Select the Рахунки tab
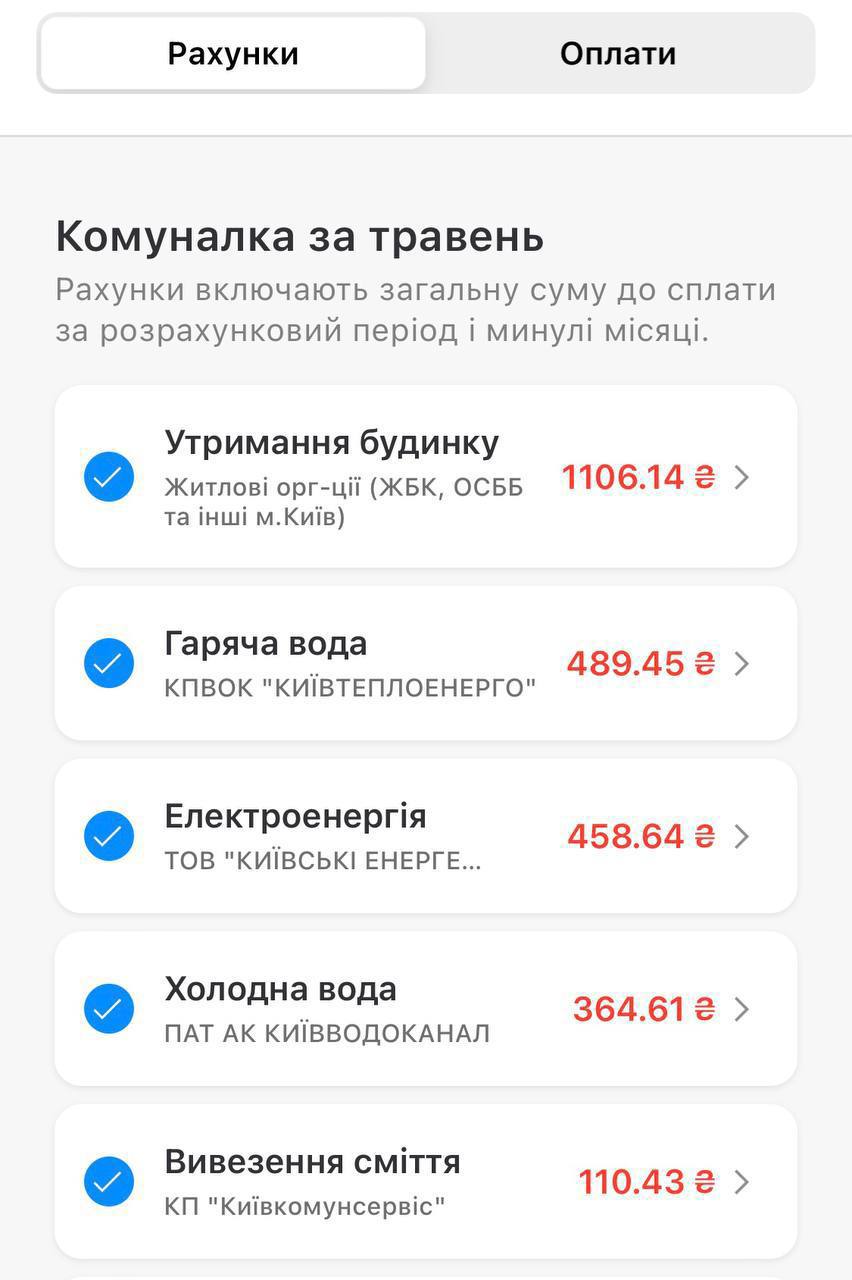The height and width of the screenshot is (1280, 852). click(x=233, y=54)
